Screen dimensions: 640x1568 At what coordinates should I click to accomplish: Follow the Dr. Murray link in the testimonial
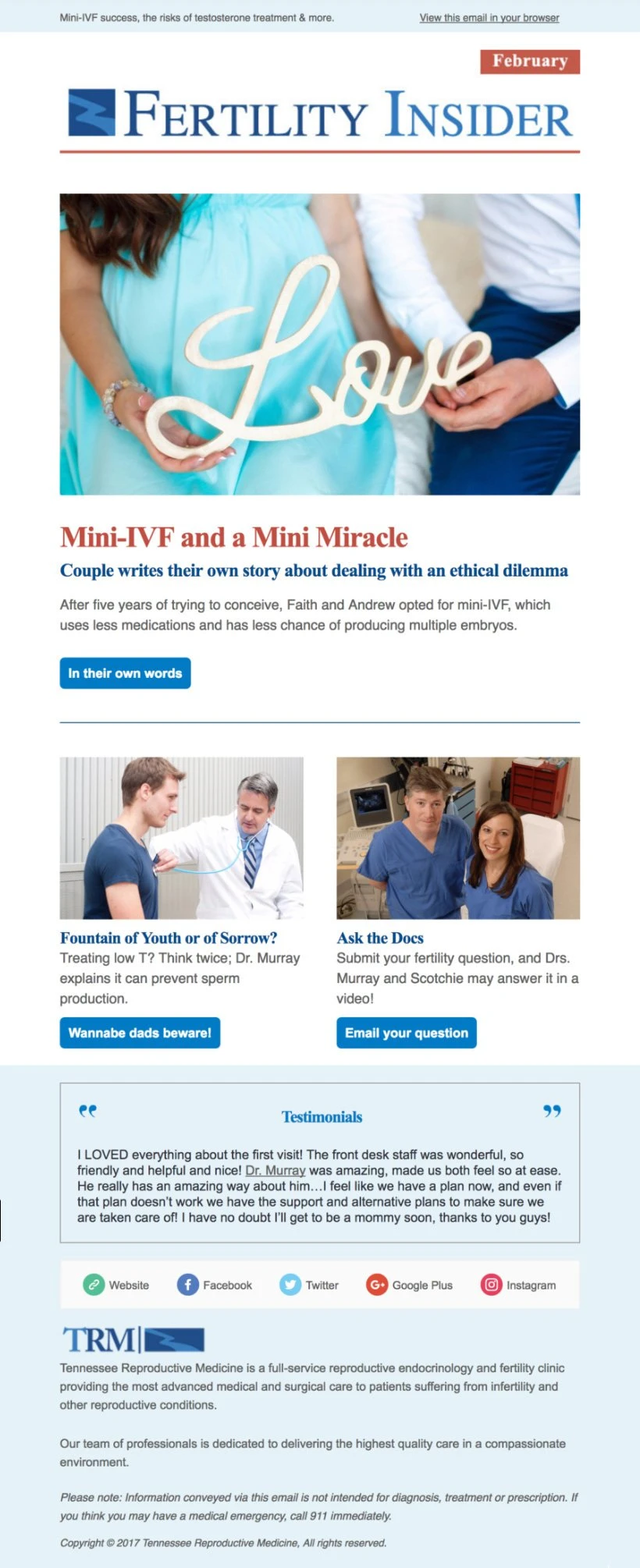275,1170
